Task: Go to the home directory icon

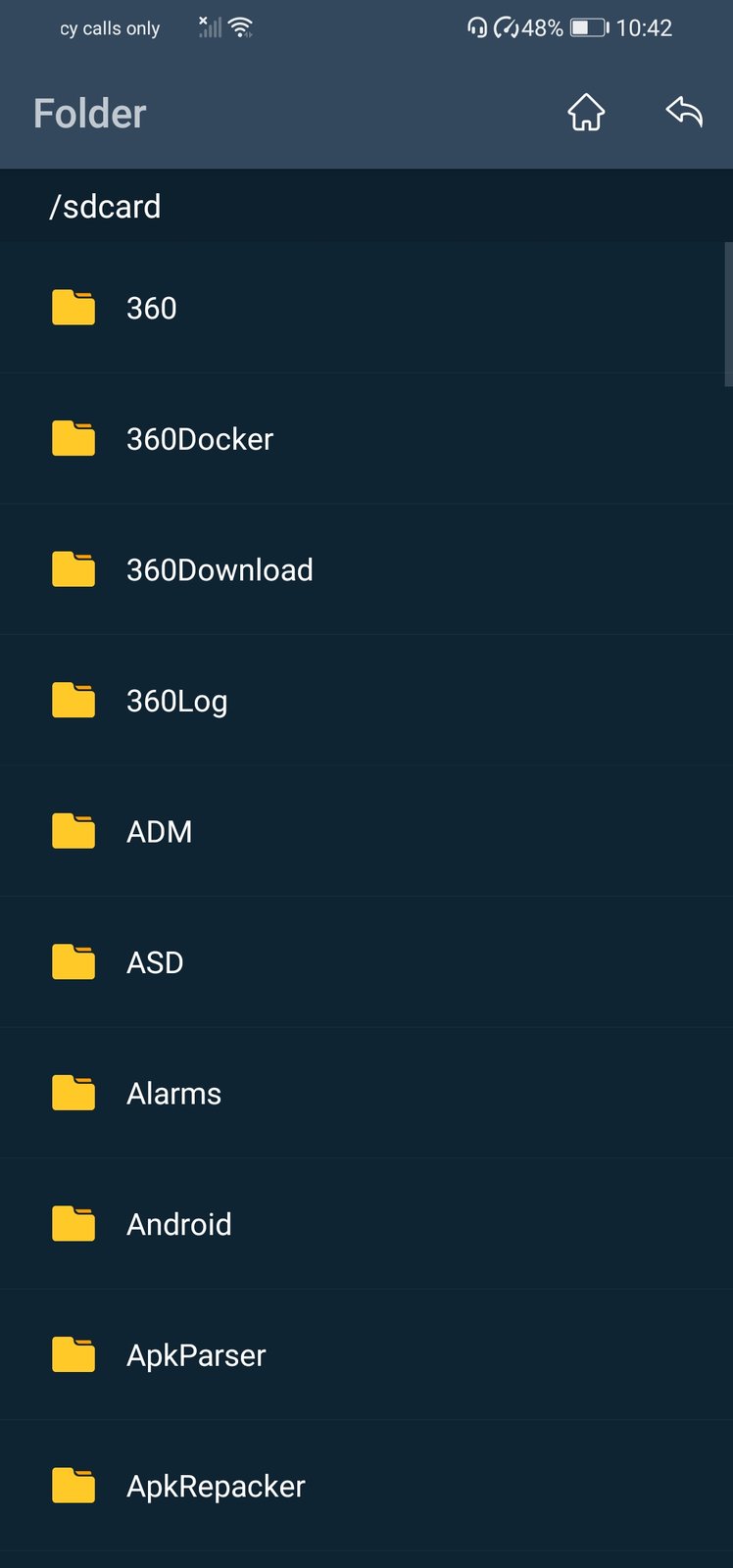Action: (x=586, y=113)
